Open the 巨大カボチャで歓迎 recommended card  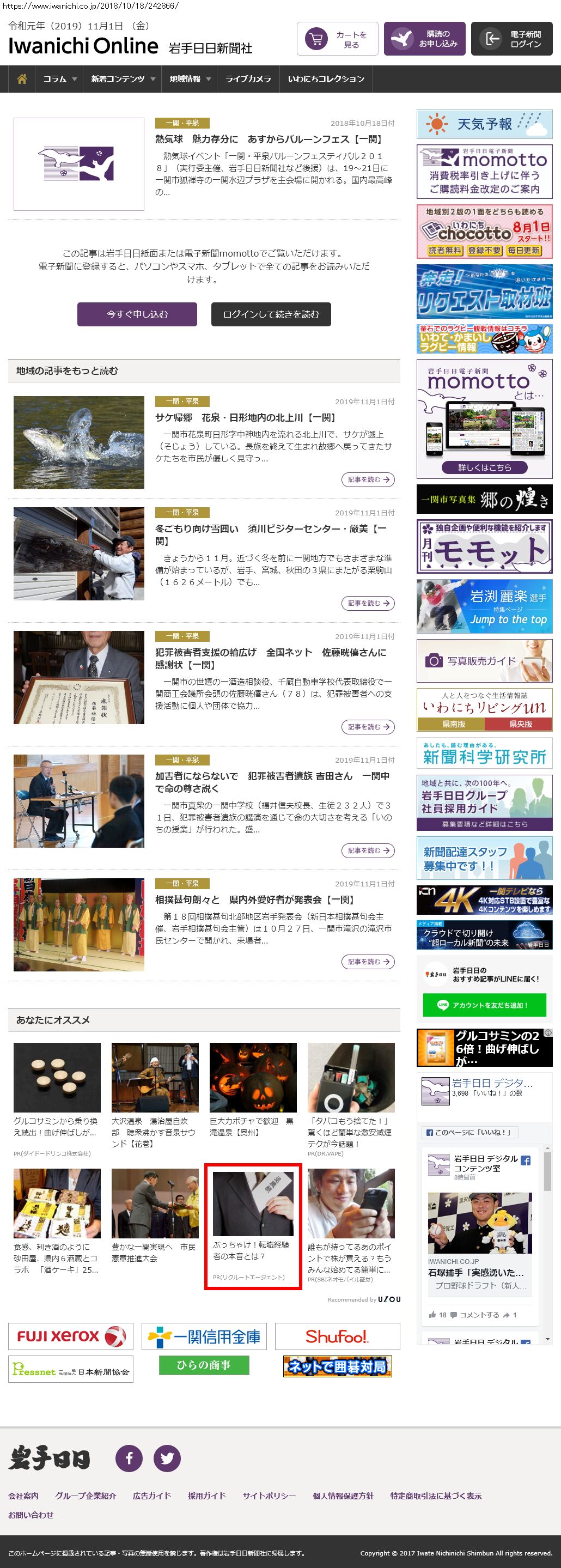click(x=253, y=1089)
